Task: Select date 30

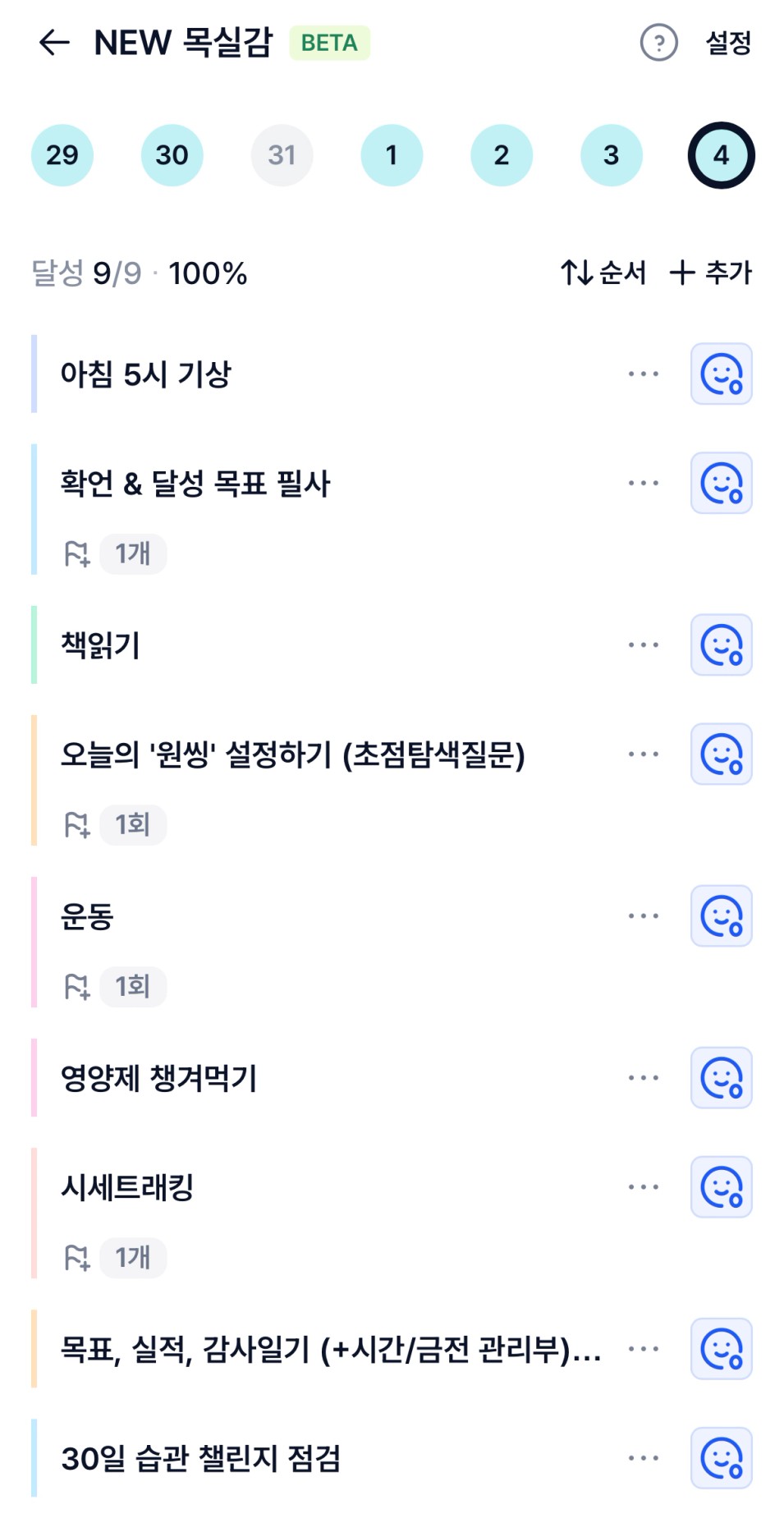Action: pos(172,155)
